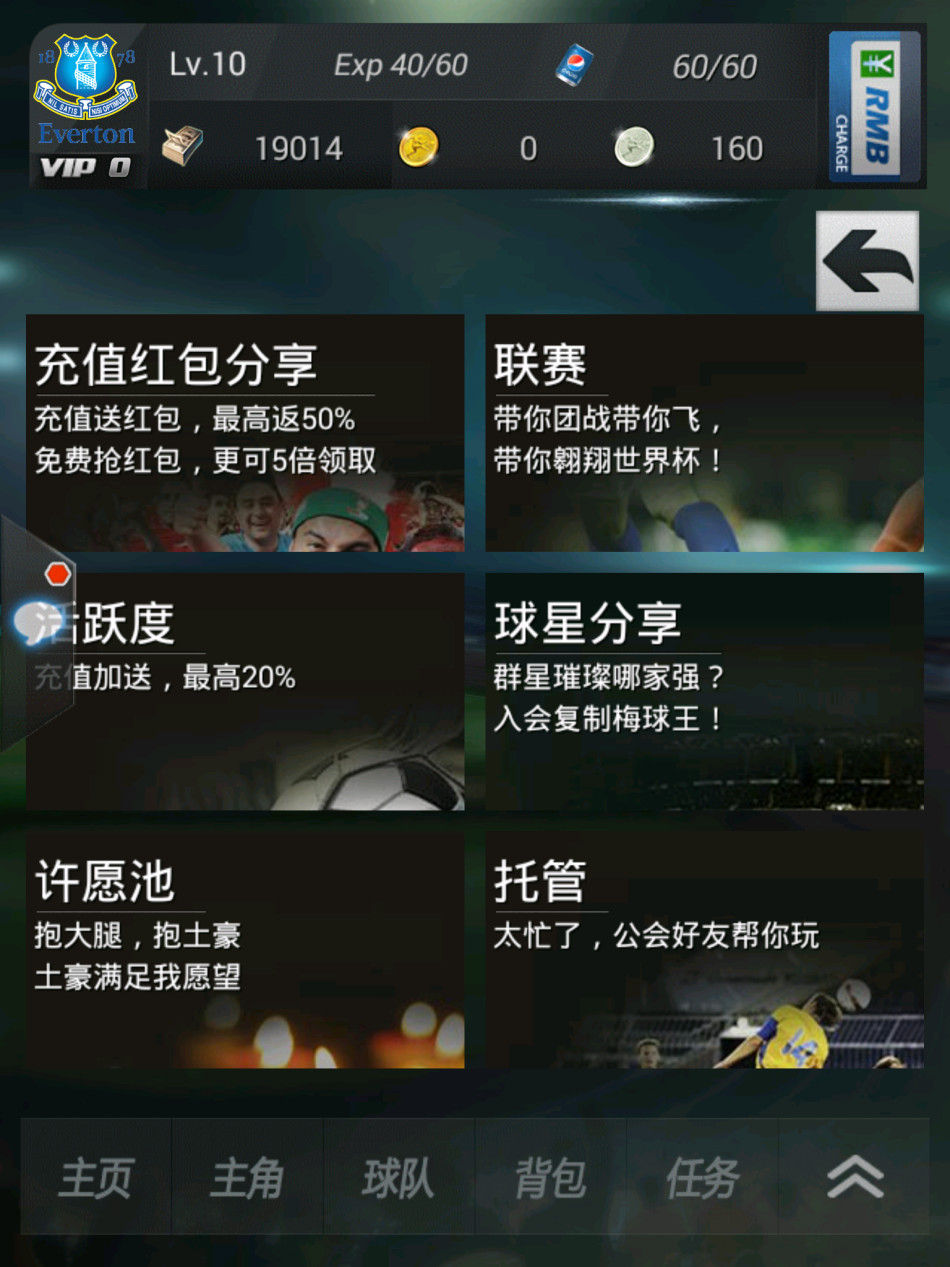
Task: Go back using the arrow button
Action: [x=867, y=261]
